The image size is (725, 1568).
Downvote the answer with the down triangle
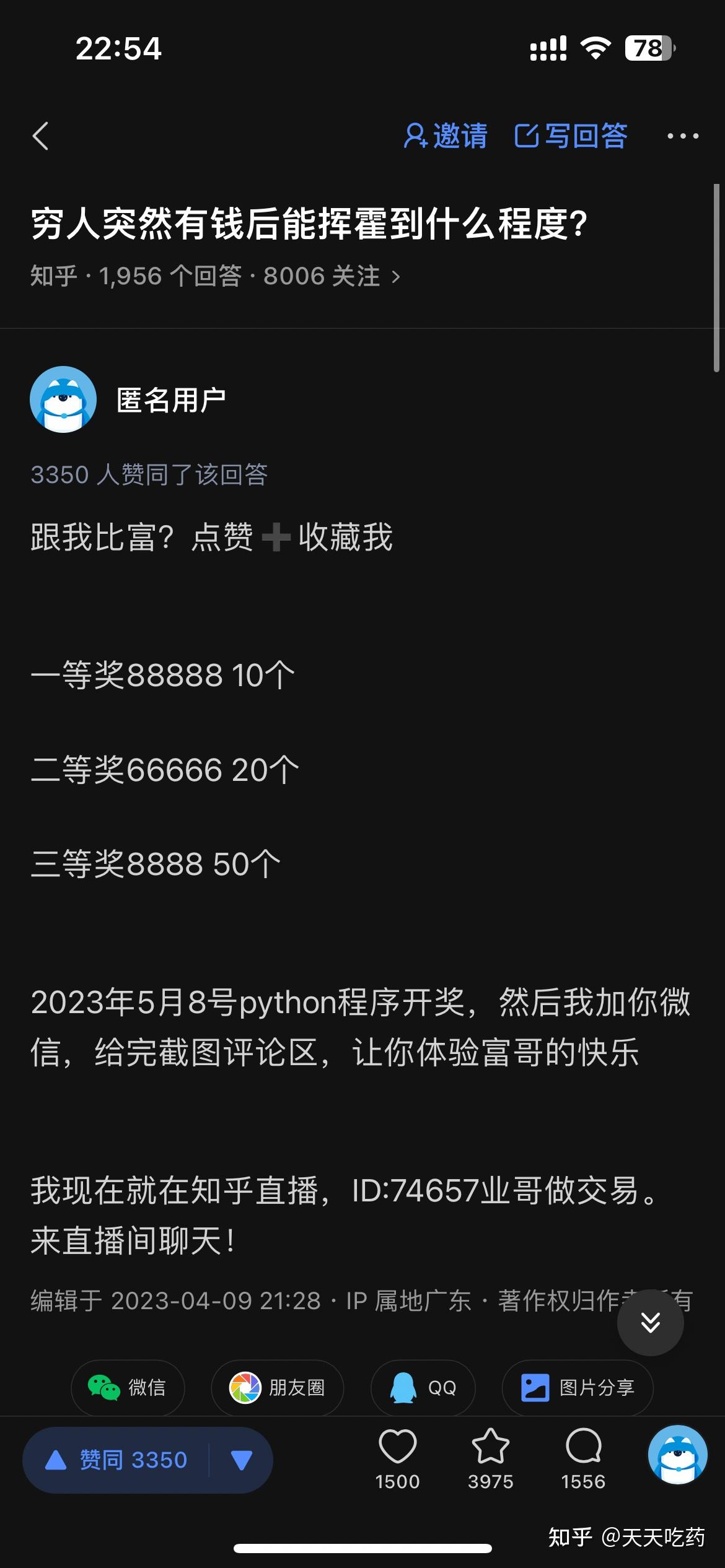(x=241, y=1460)
